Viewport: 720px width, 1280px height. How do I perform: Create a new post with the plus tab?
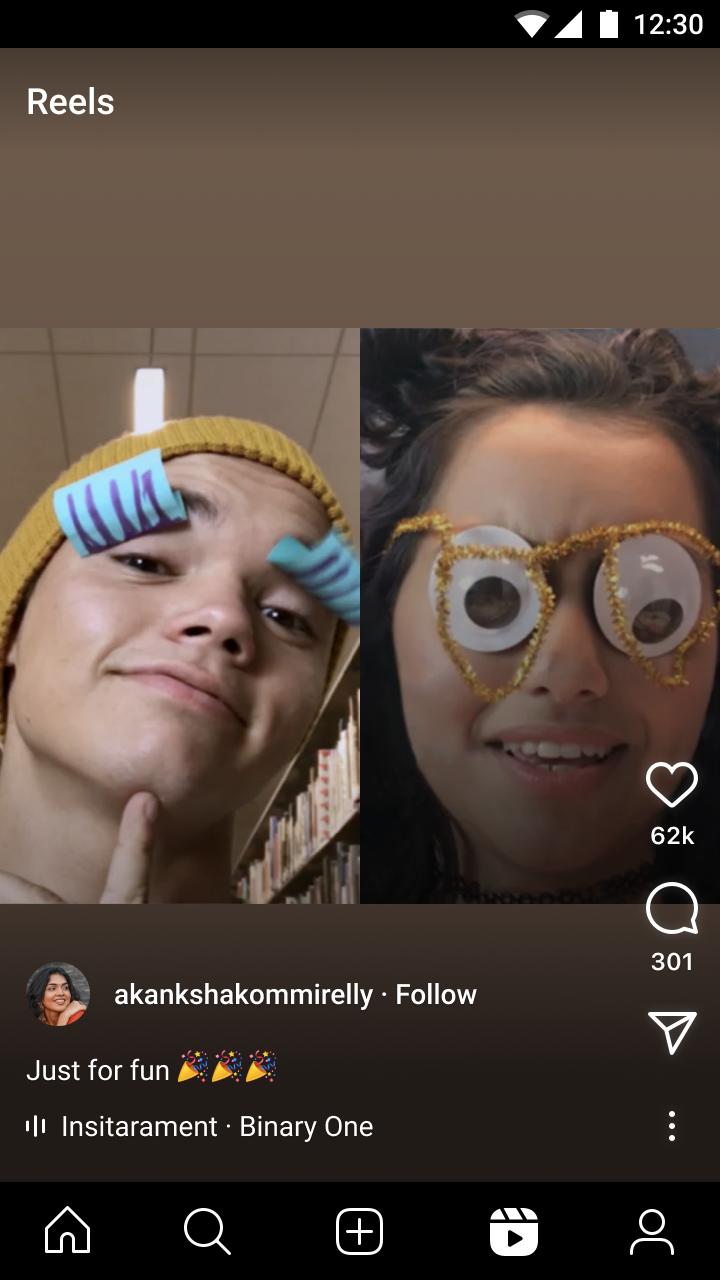click(360, 1231)
